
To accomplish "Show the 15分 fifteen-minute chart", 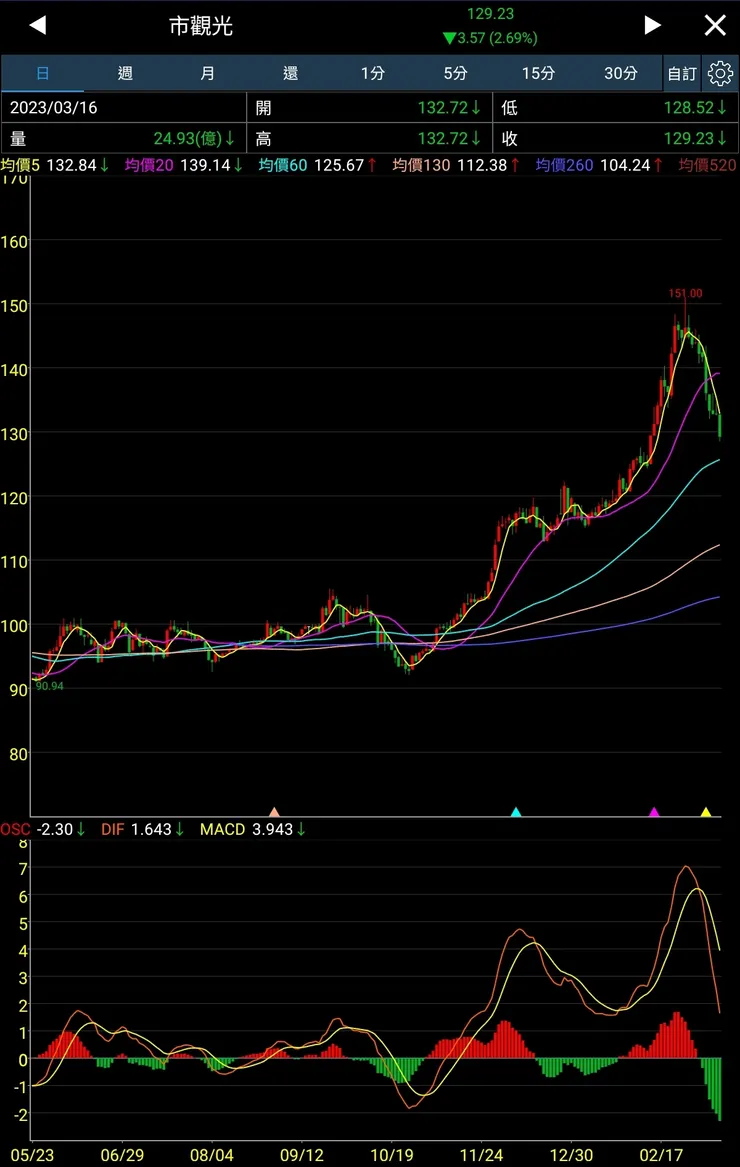I will click(538, 73).
